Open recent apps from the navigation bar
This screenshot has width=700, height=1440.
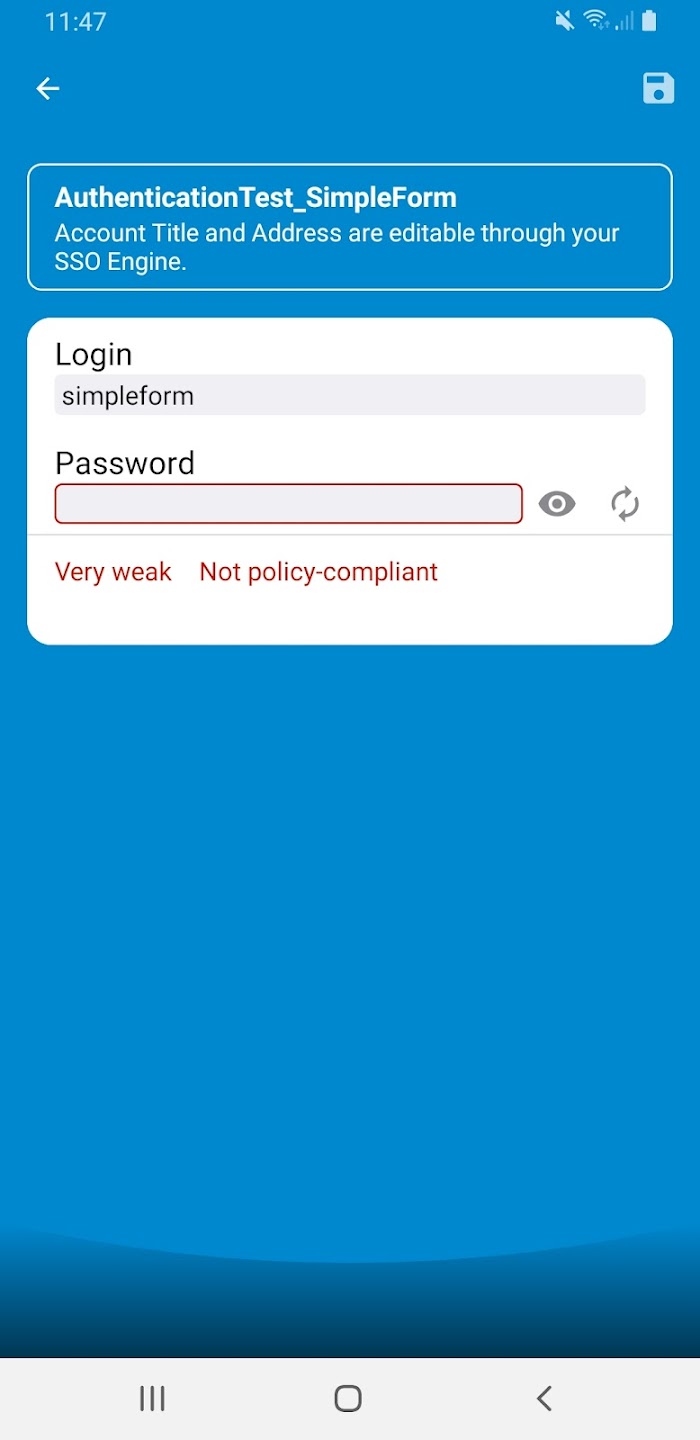tap(152, 1398)
